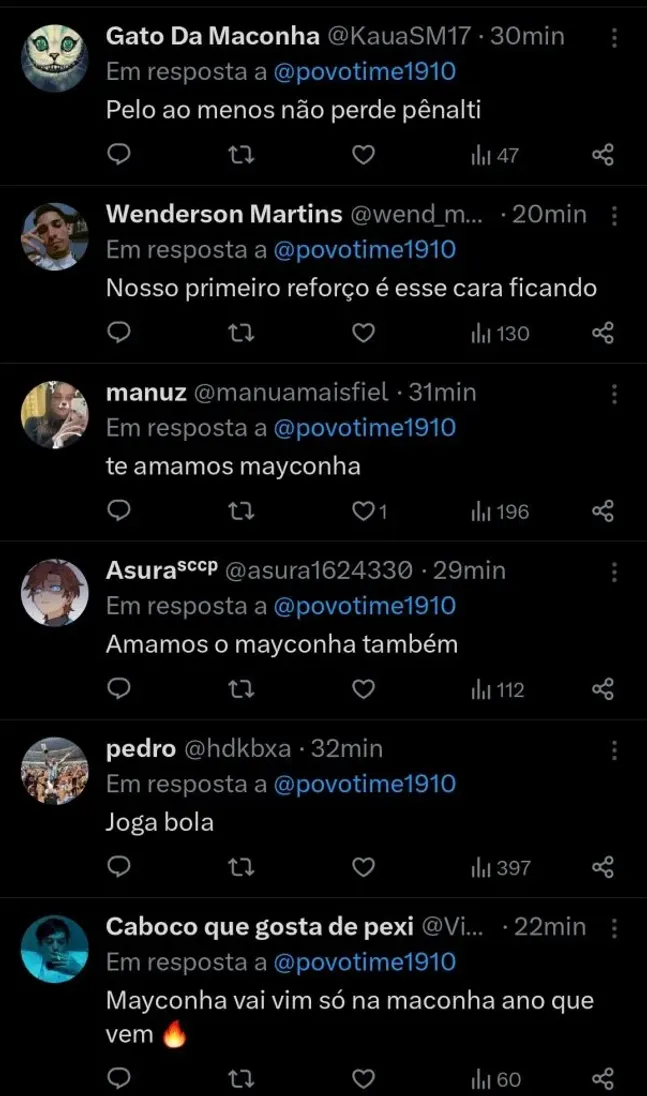Image resolution: width=647 pixels, height=1096 pixels.
Task: Retweet Wenderson Martins' reply
Action: click(241, 333)
